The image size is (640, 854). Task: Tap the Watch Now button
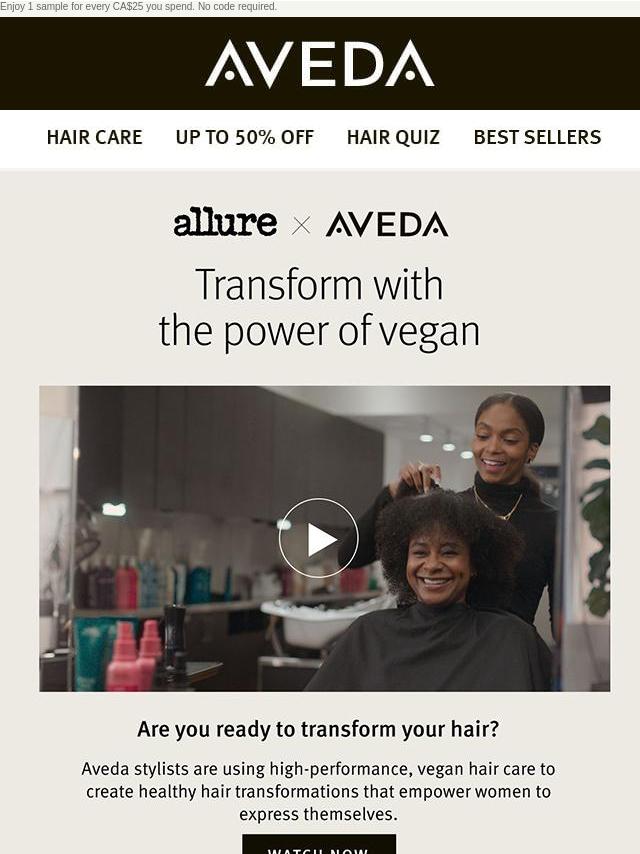tap(319, 845)
